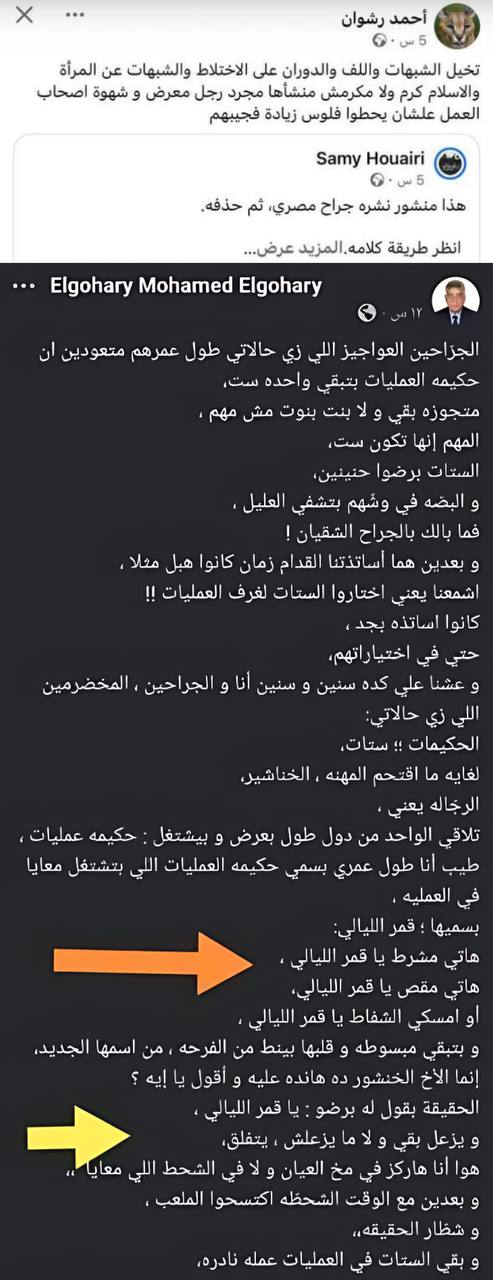The image size is (493, 1280).
Task: Open the attached dark screenshot image
Action: click(x=246, y=771)
